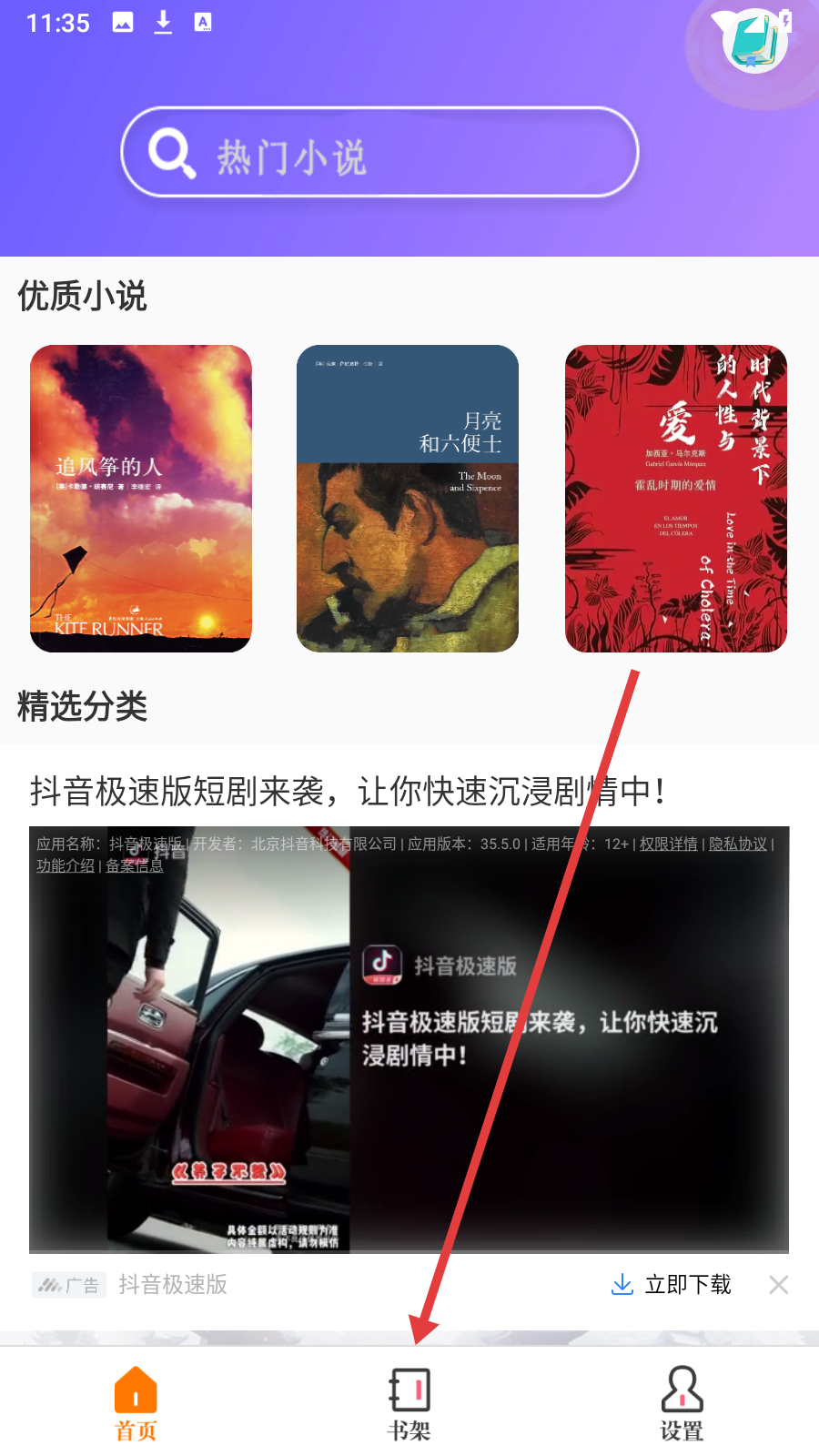Switch to the 书架 tab
Image resolution: width=819 pixels, height=1456 pixels.
pos(409,1404)
